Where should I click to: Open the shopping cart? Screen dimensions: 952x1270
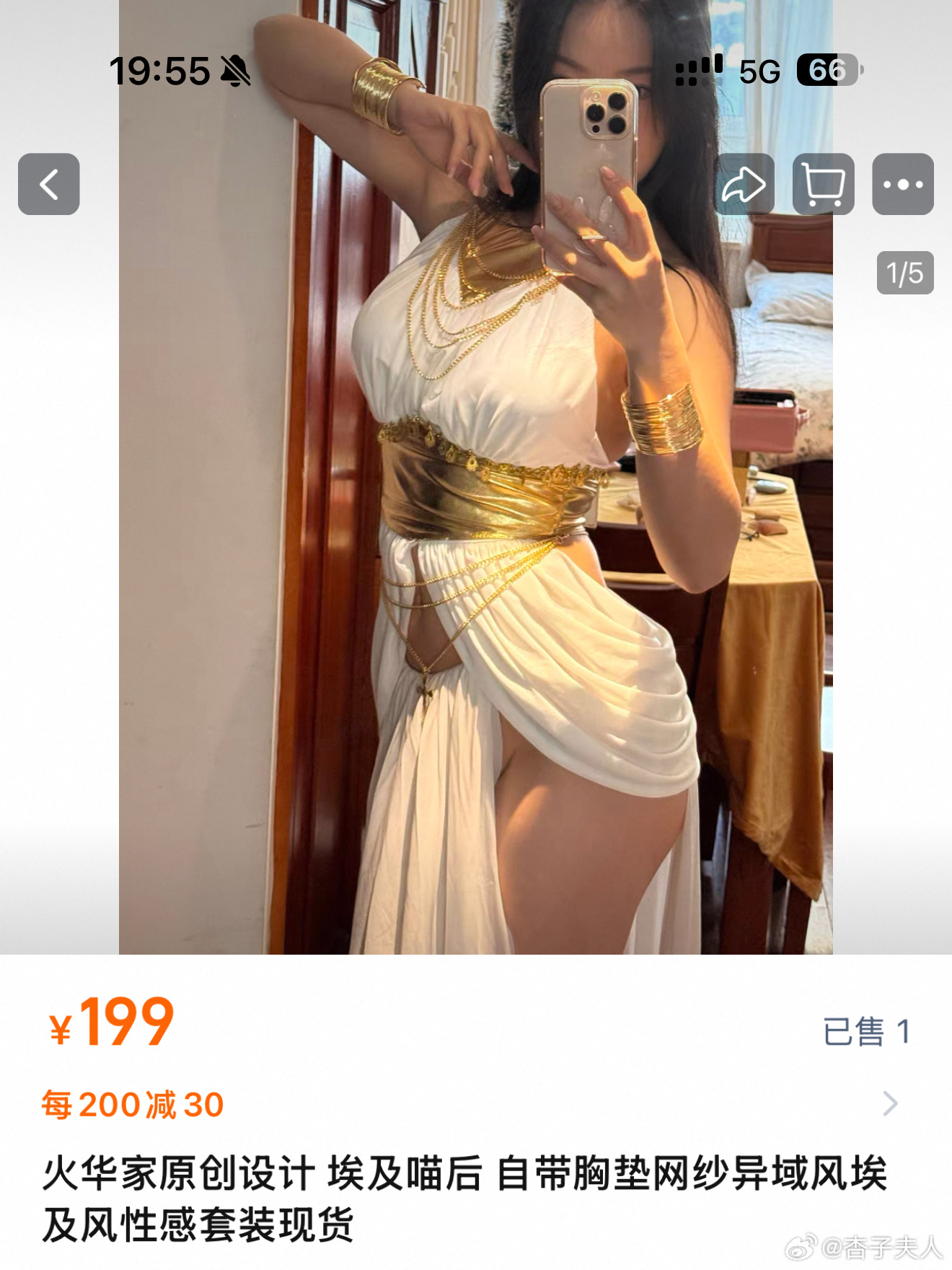pyautogui.click(x=824, y=184)
